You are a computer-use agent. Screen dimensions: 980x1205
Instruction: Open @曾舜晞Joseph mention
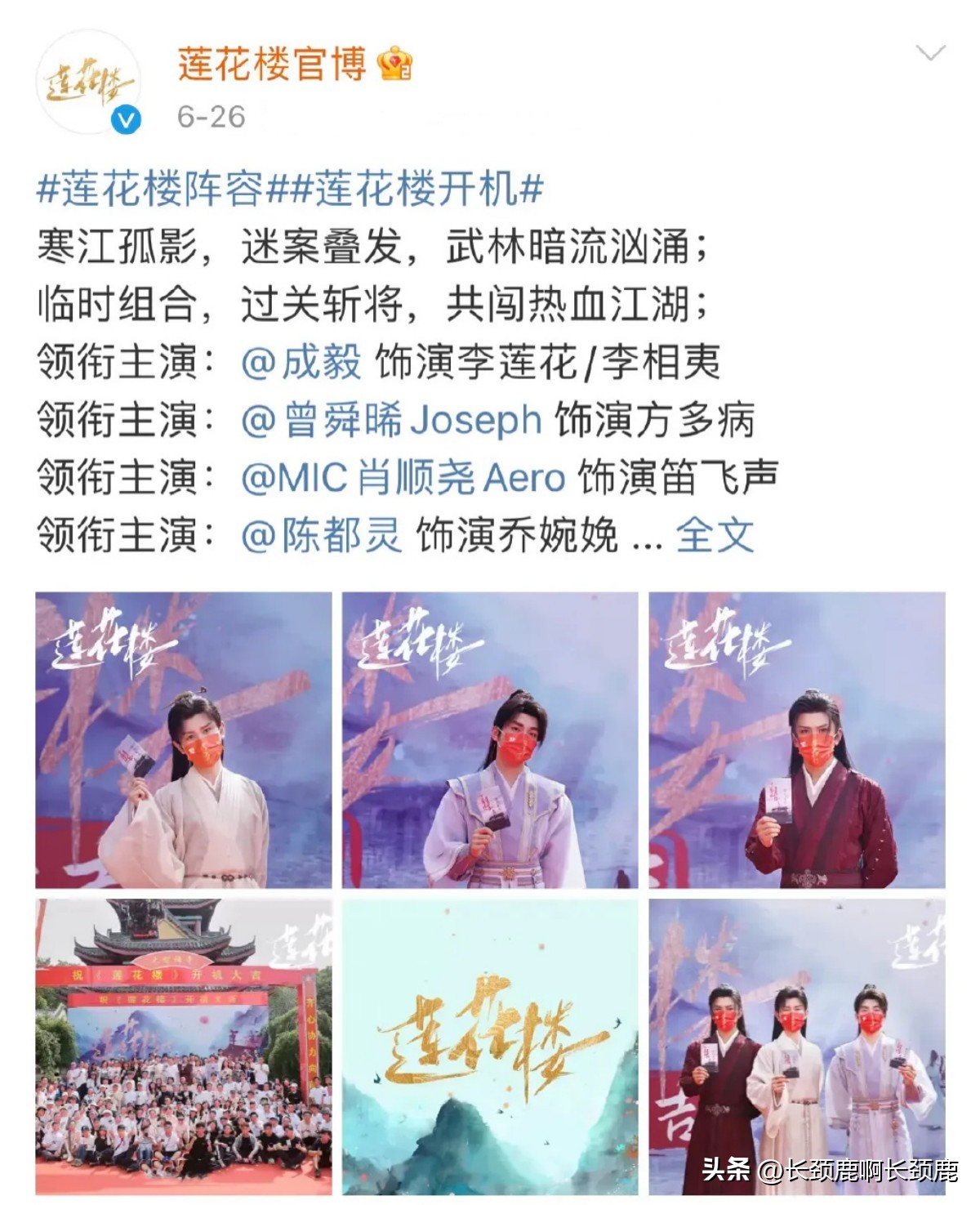391,420
